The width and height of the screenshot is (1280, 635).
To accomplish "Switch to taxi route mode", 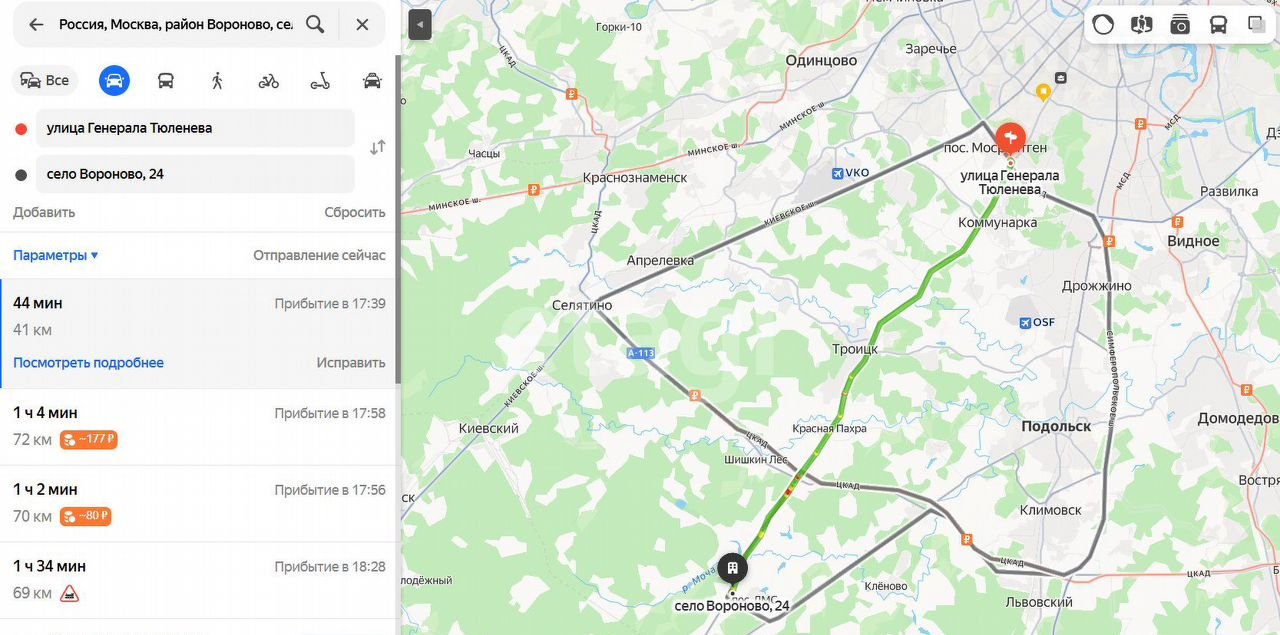I will click(372, 81).
